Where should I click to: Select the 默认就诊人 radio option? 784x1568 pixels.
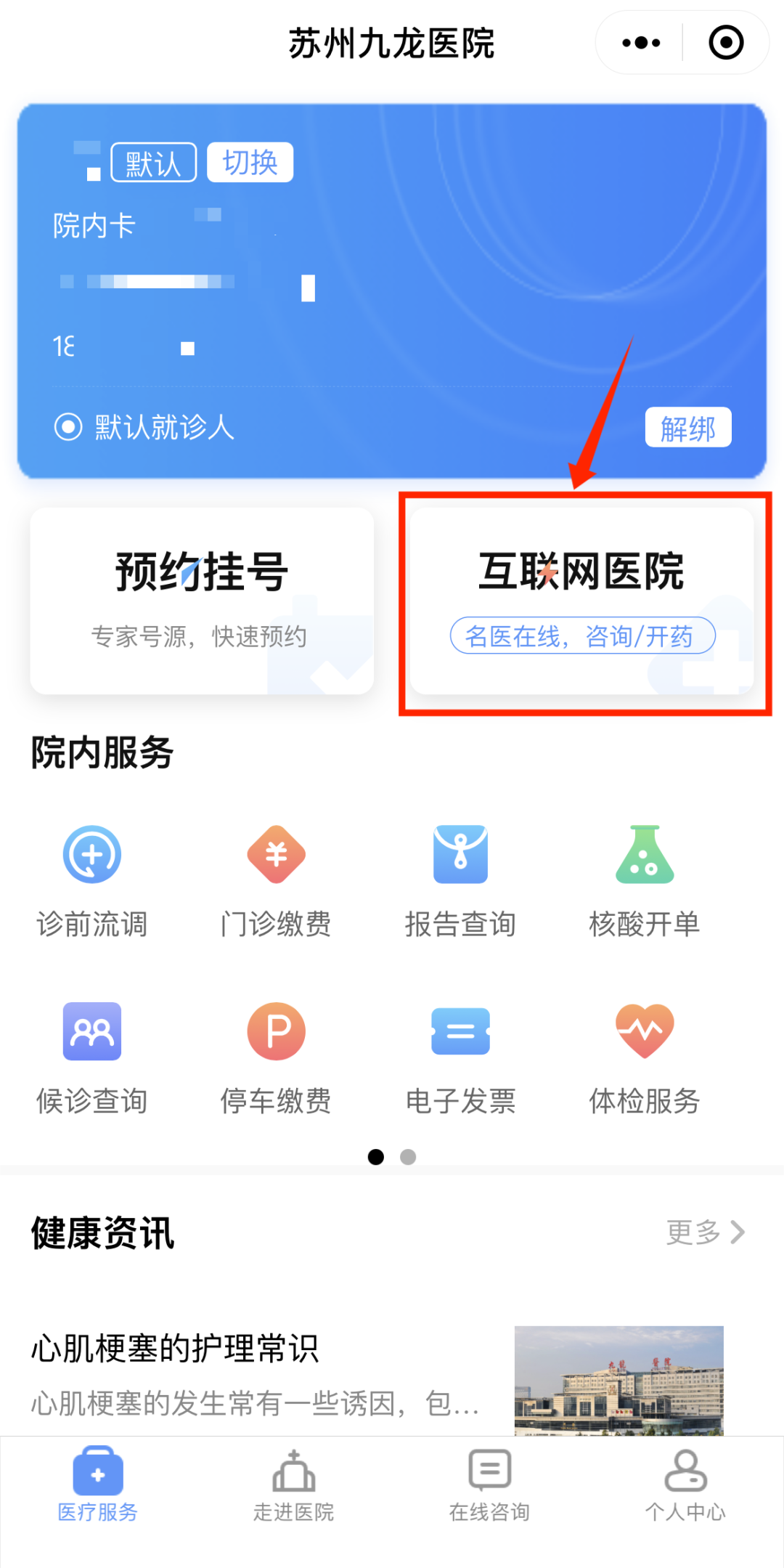[68, 427]
